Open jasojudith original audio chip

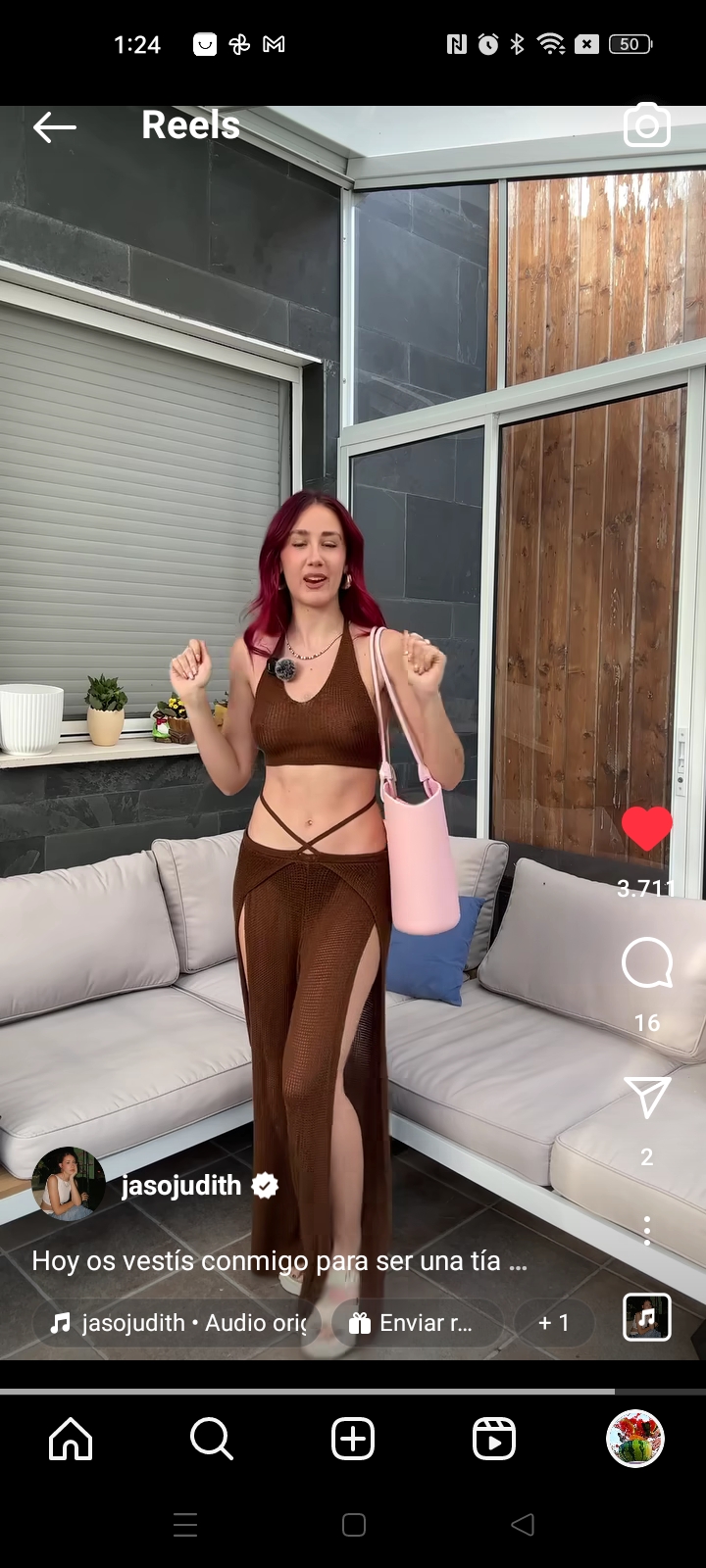(179, 1323)
